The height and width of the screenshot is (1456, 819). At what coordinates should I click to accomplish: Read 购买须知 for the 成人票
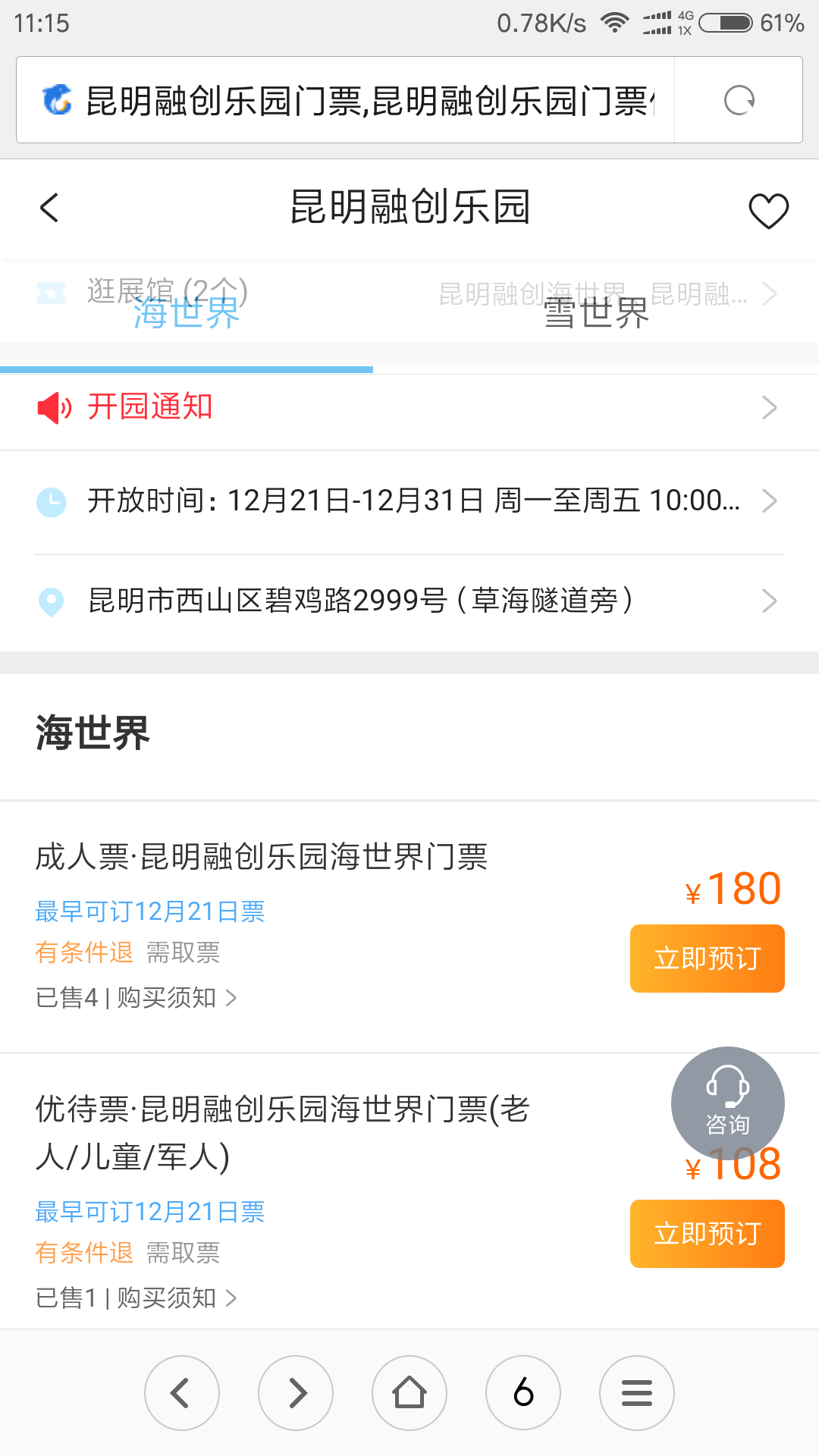[x=176, y=997]
